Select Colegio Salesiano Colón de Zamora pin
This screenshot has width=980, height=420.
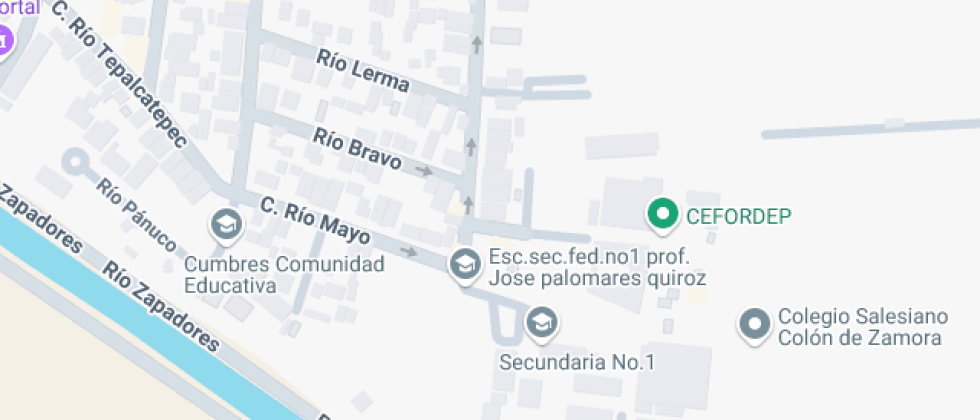click(x=753, y=324)
